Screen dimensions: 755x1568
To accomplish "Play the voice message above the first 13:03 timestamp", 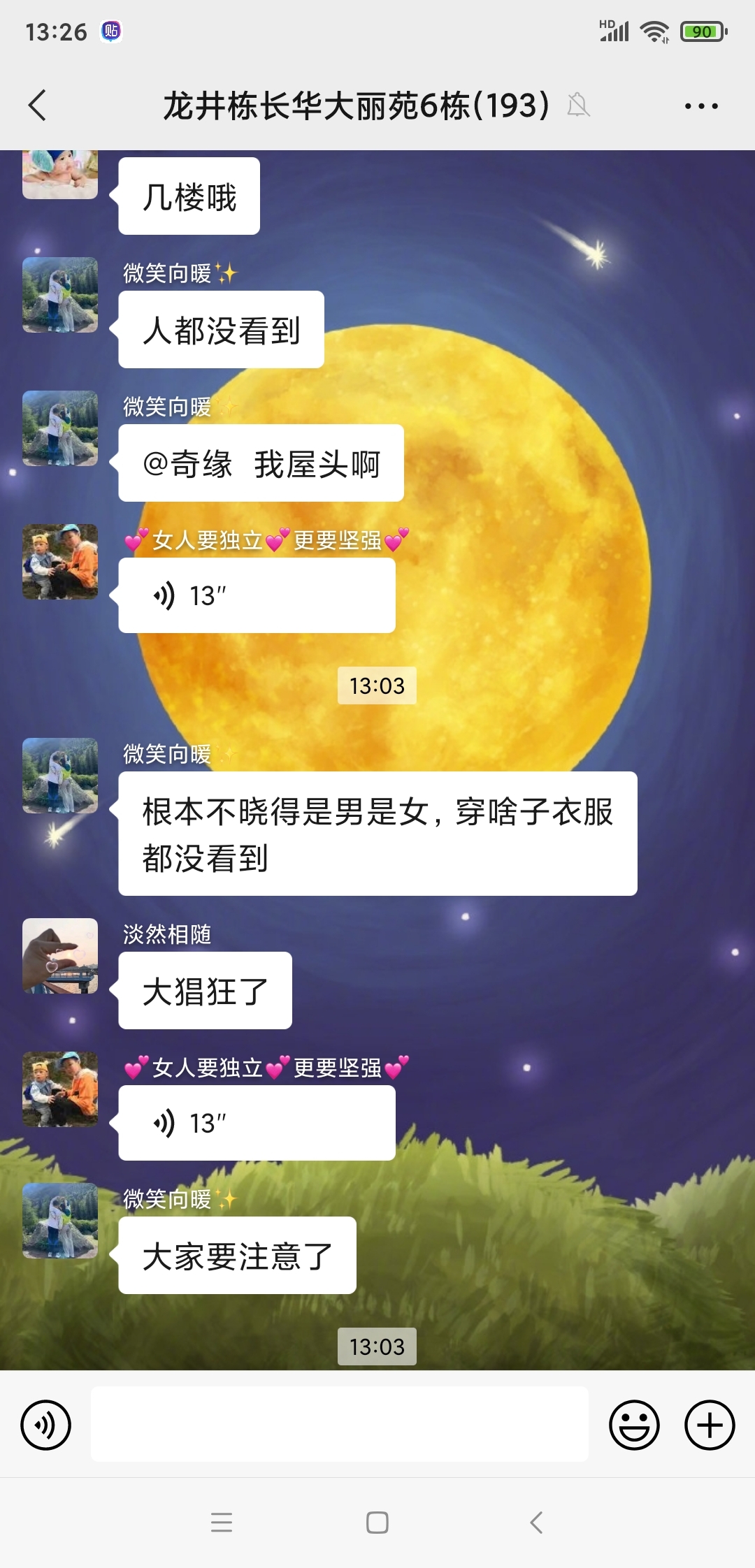I will [256, 596].
